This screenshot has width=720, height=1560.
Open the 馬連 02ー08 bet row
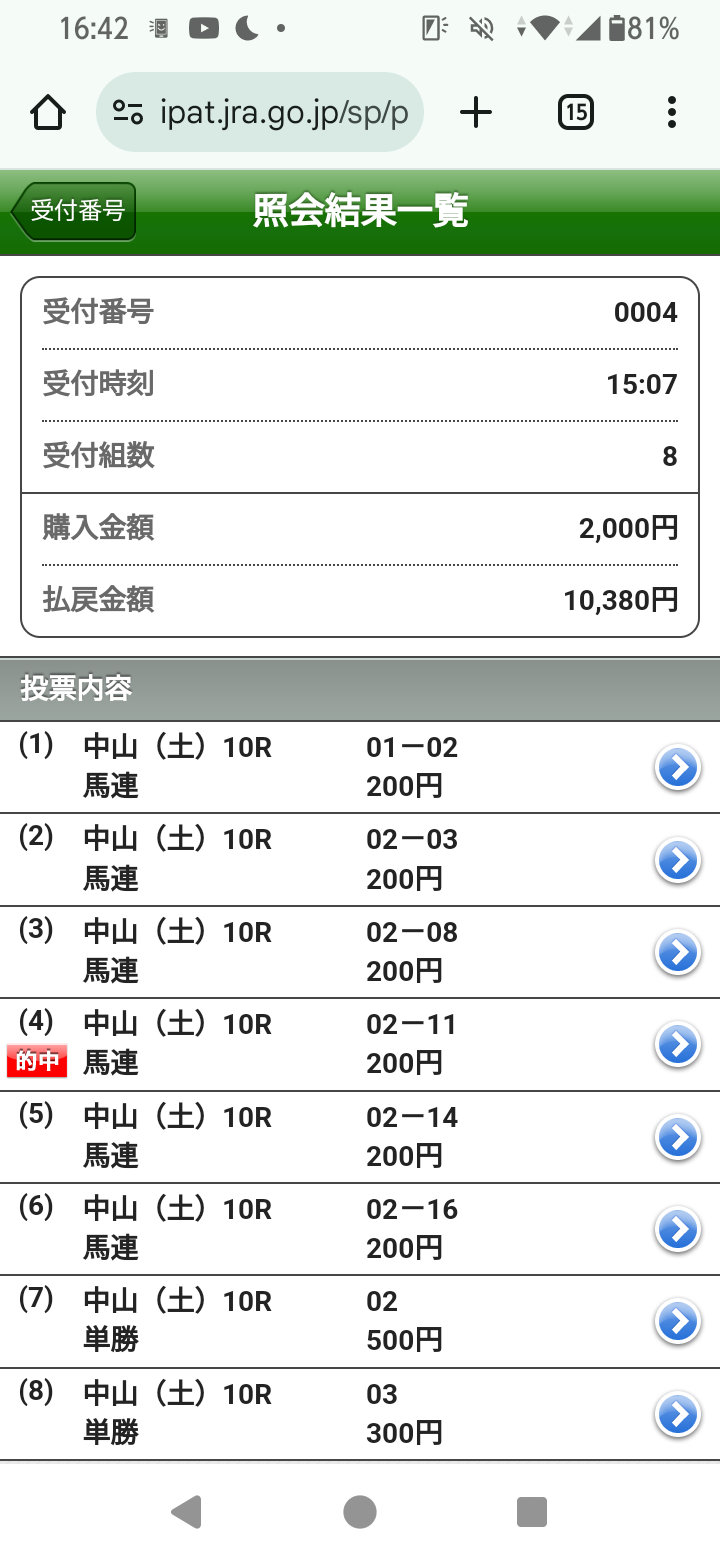click(x=677, y=953)
